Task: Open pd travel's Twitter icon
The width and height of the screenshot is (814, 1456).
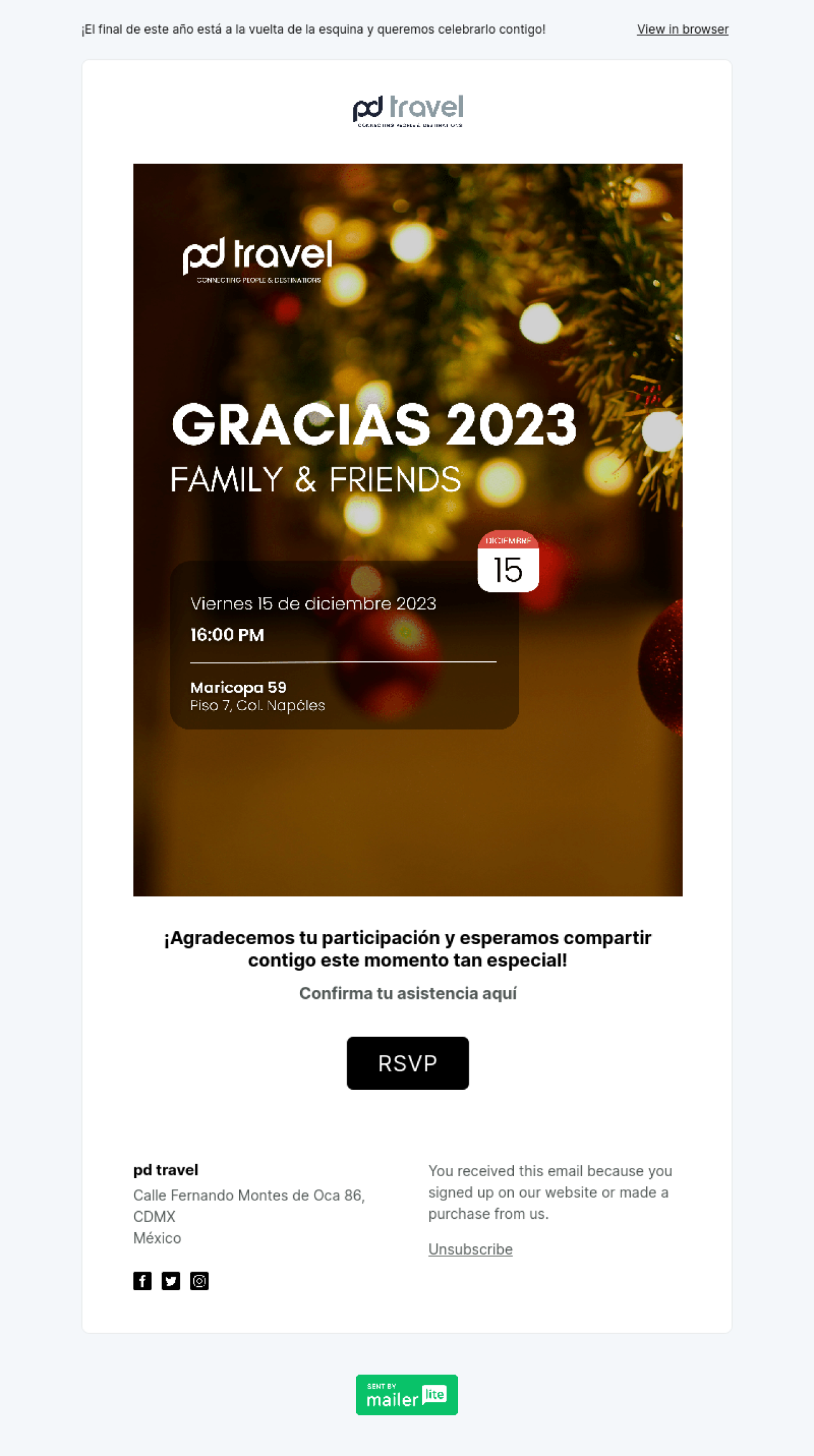Action: pyautogui.click(x=170, y=1281)
